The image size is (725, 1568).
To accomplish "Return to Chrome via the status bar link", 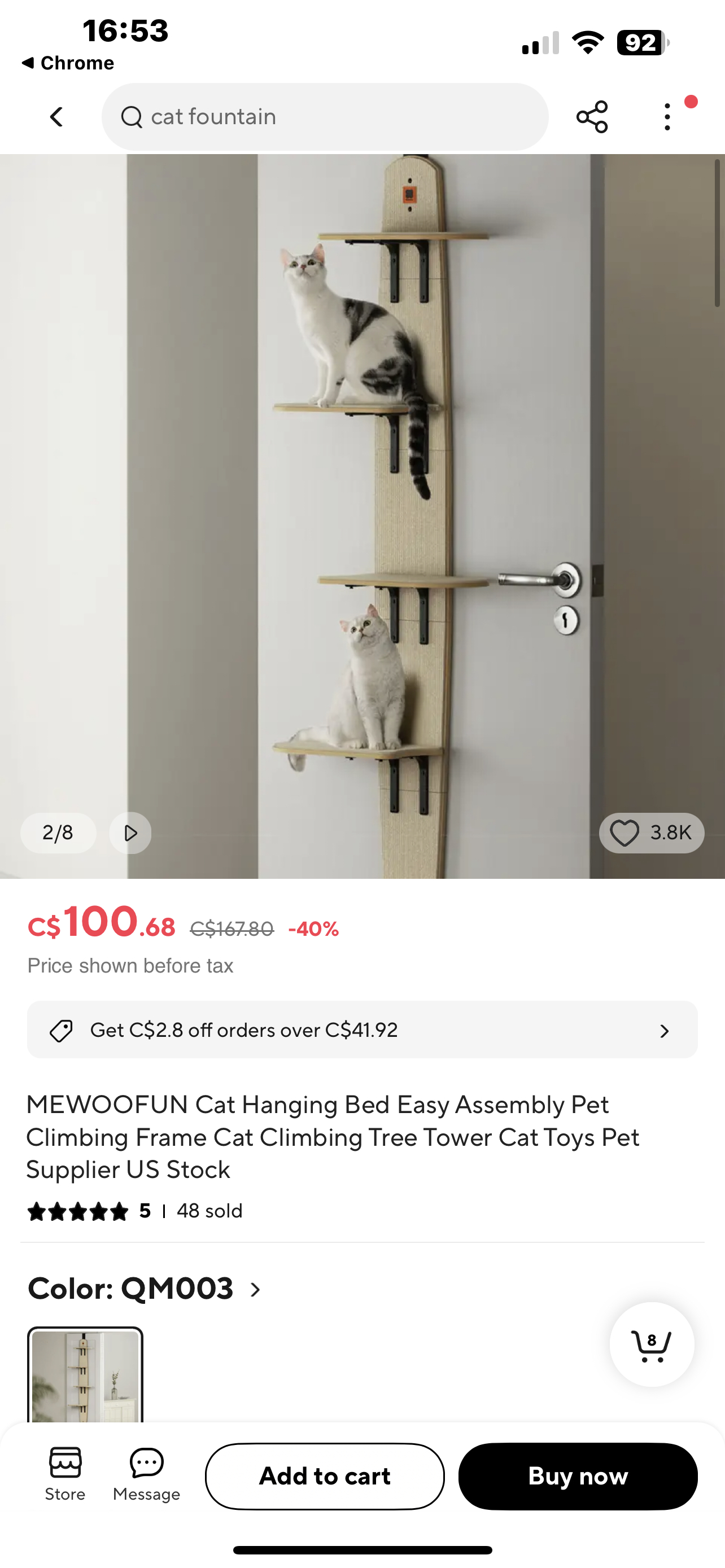I will pyautogui.click(x=68, y=63).
